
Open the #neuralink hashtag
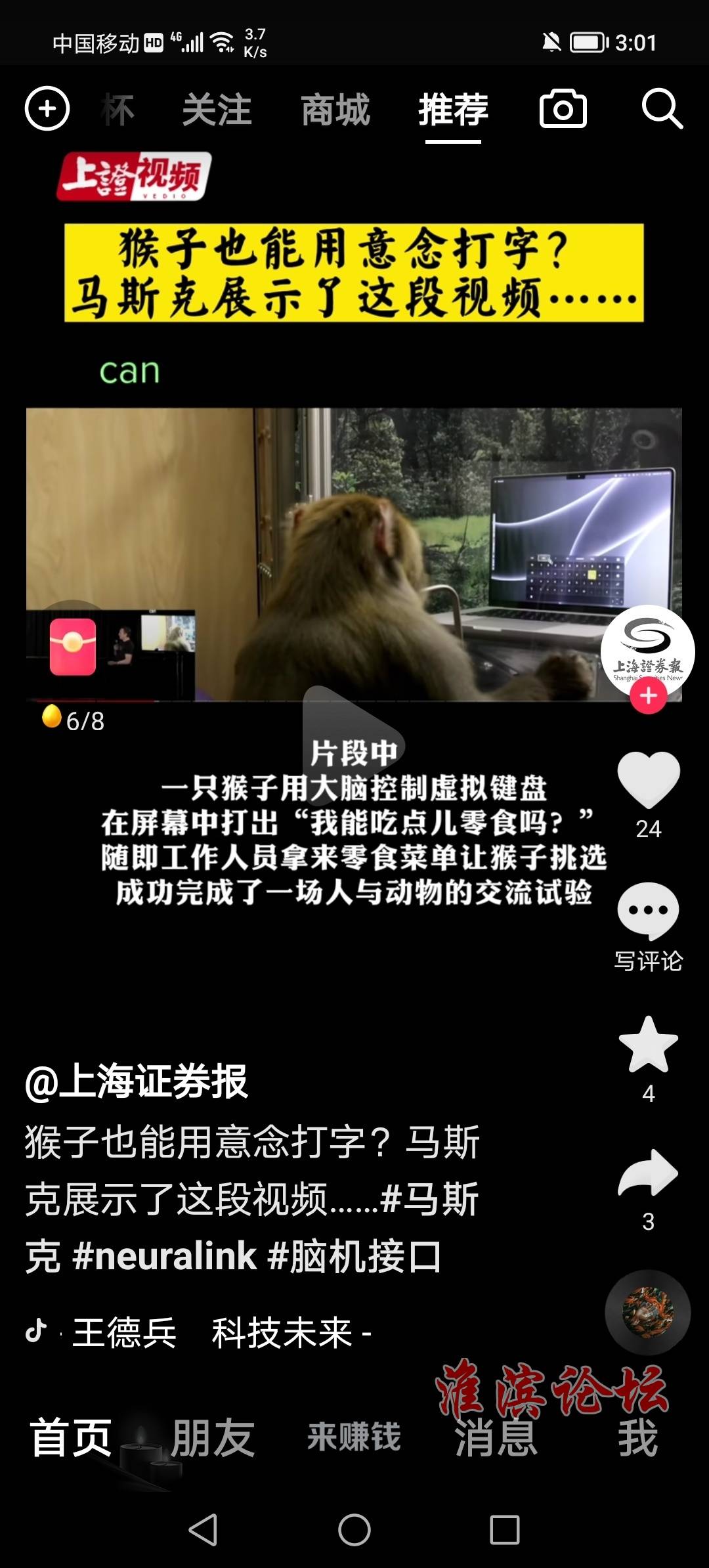pyautogui.click(x=165, y=1256)
